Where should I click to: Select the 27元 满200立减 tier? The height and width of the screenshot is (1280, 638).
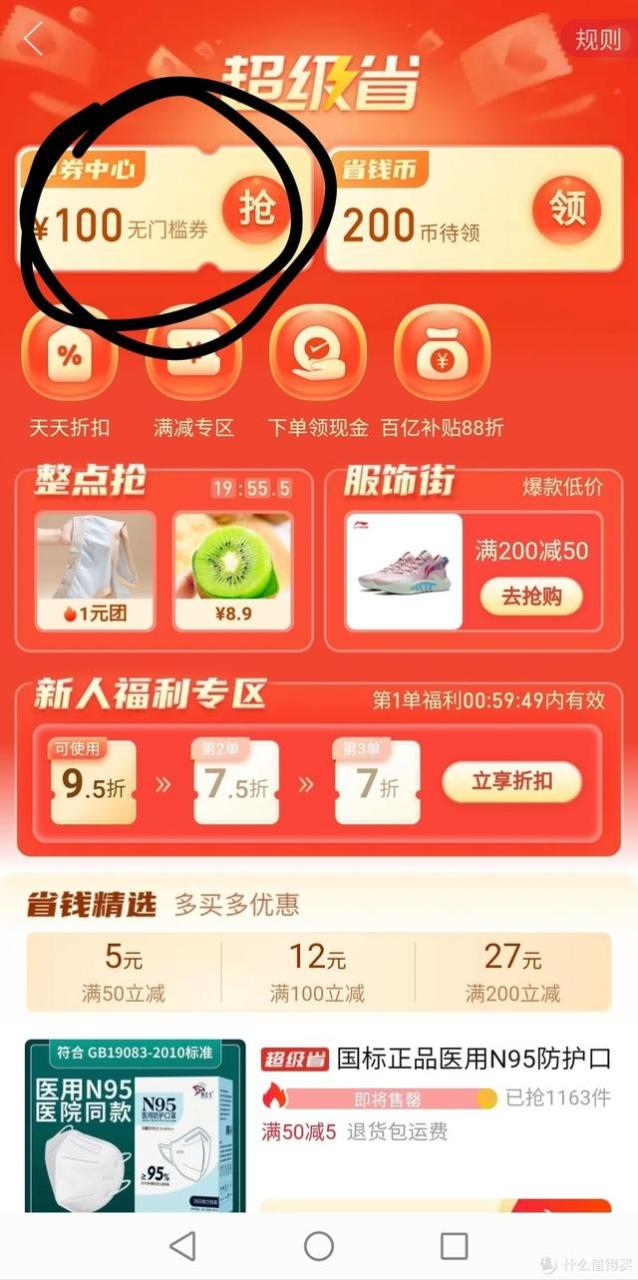tap(512, 972)
